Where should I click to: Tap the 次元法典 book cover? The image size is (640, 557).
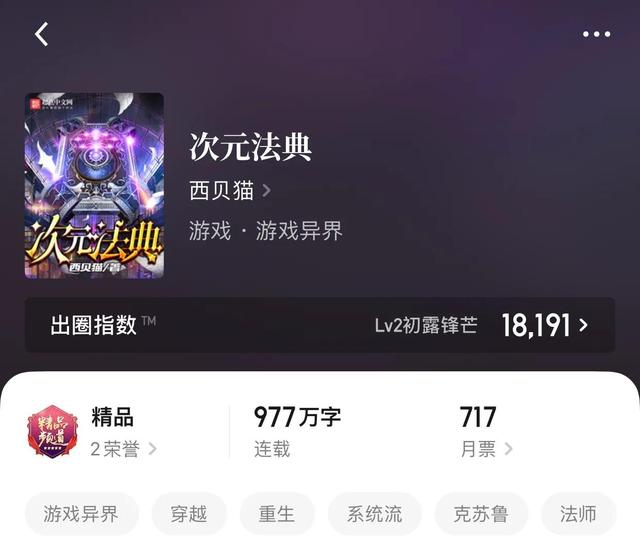pyautogui.click(x=94, y=186)
